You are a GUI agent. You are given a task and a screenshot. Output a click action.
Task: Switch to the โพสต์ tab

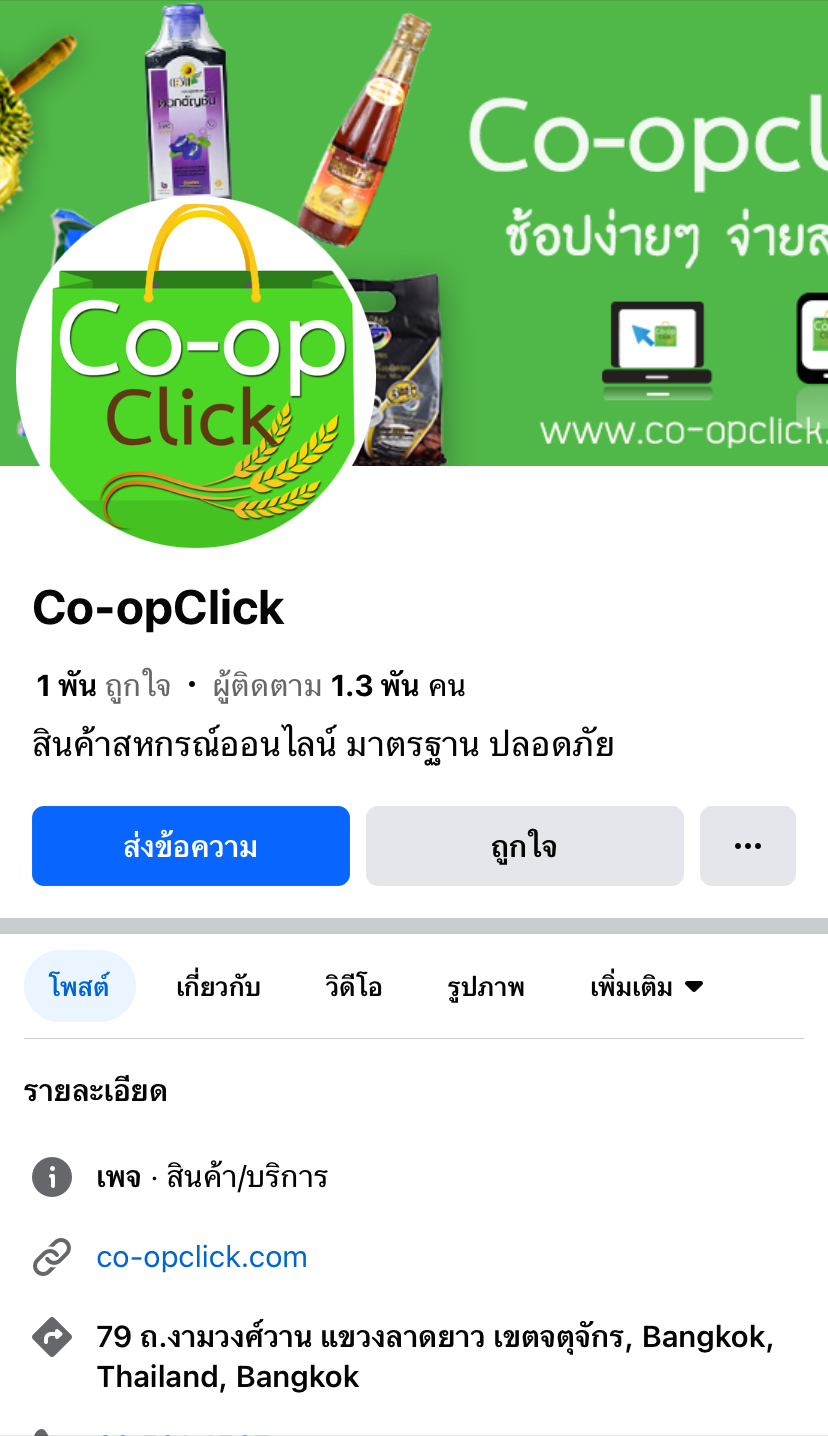pyautogui.click(x=79, y=987)
